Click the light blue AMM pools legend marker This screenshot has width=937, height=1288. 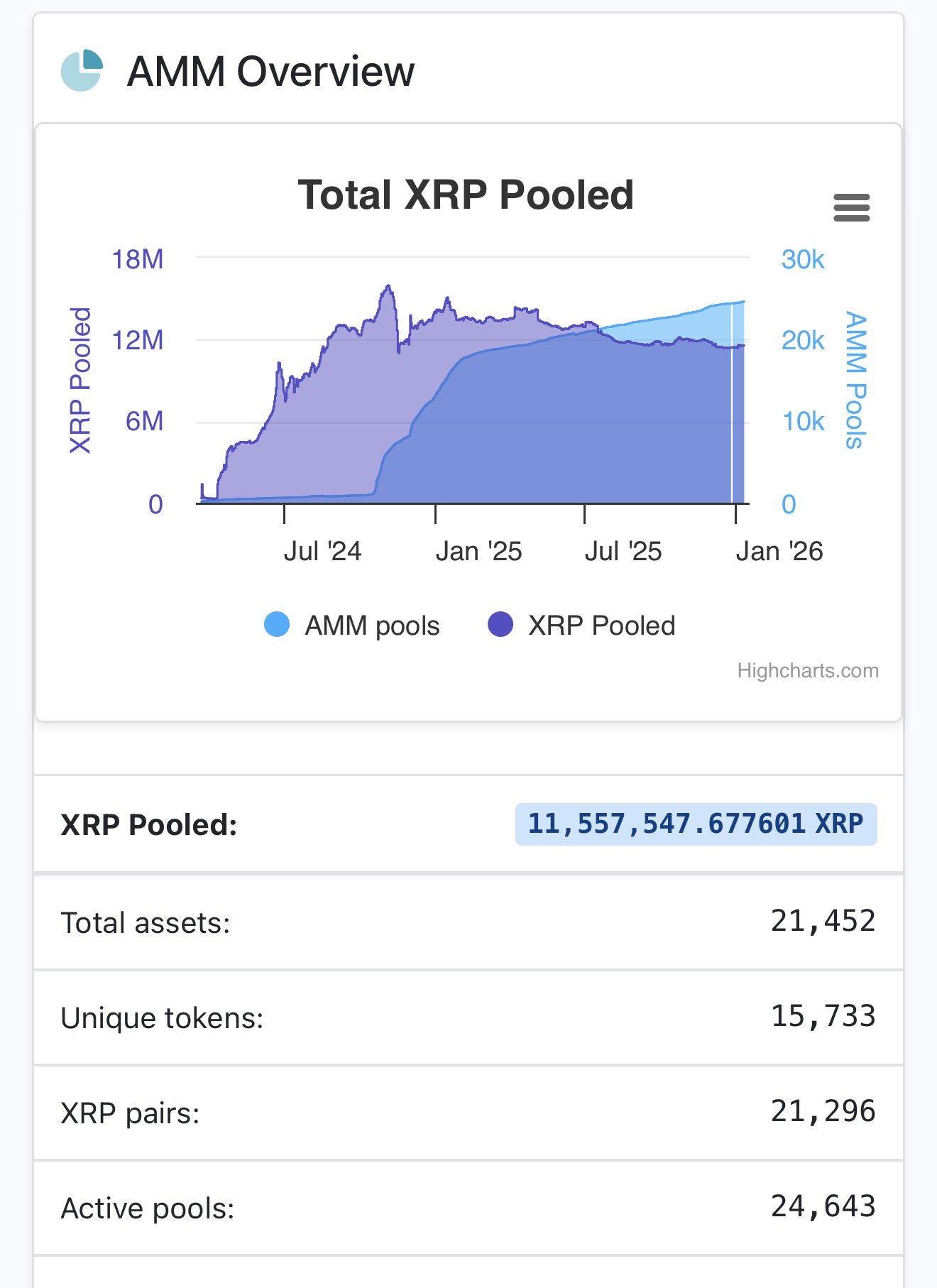[277, 625]
